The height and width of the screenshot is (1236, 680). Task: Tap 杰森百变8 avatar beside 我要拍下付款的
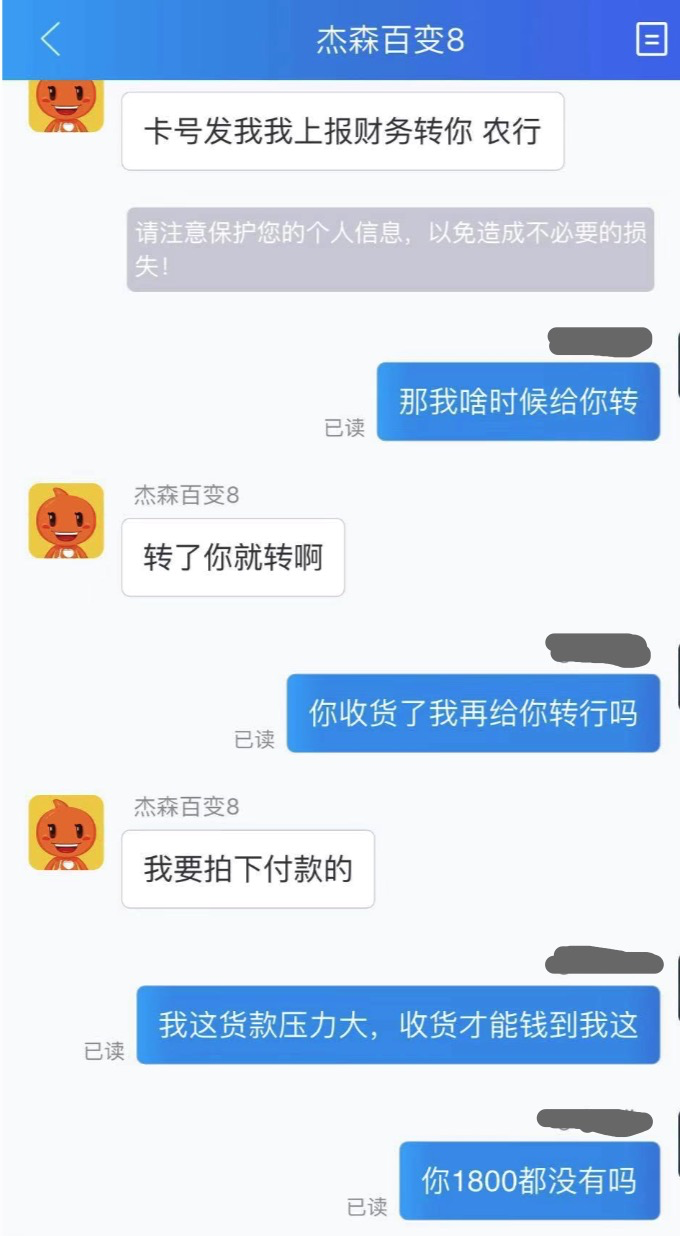click(66, 832)
